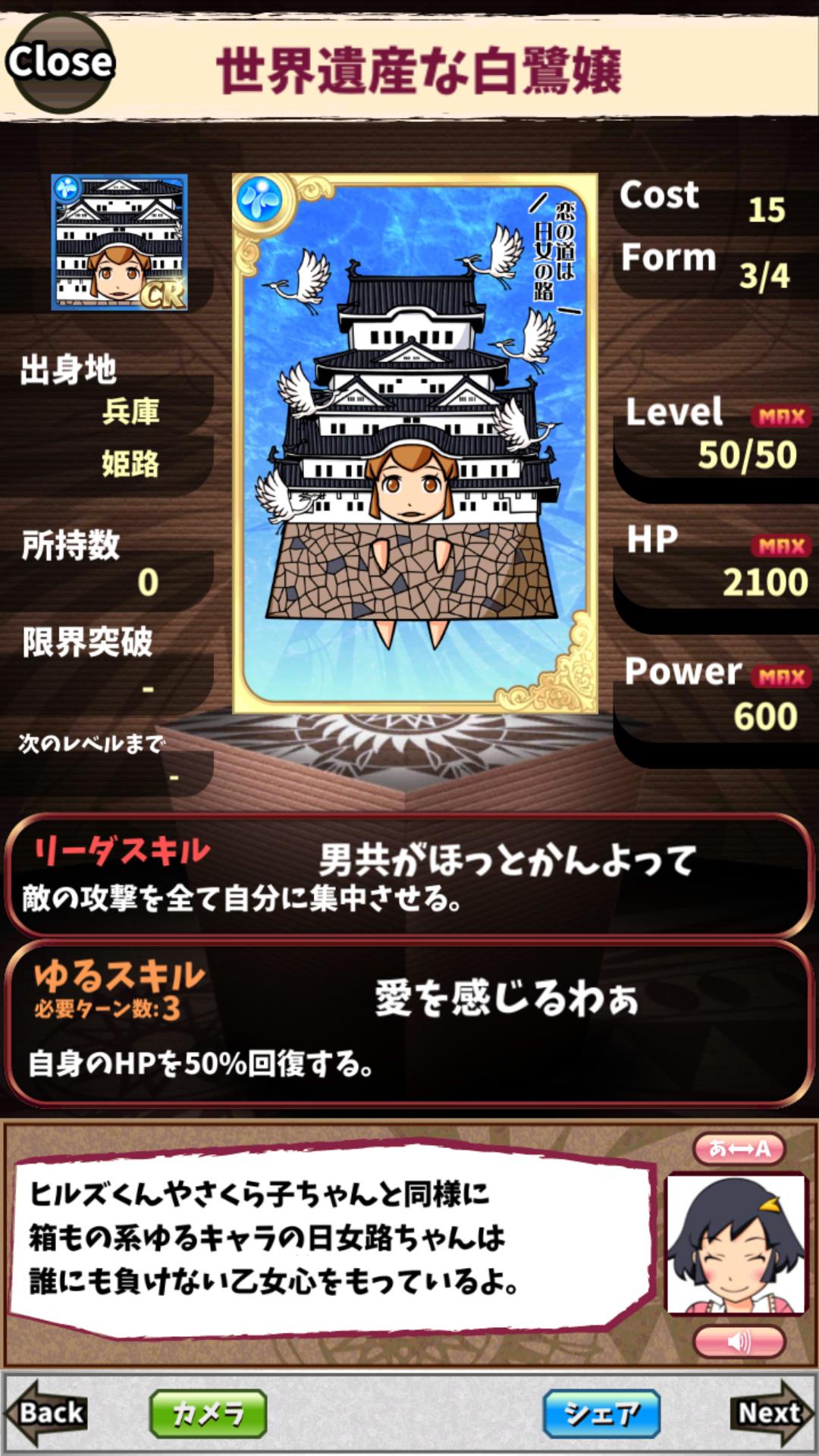The height and width of the screenshot is (1456, 819).
Task: Close the character detail screen
Action: pyautogui.click(x=60, y=62)
